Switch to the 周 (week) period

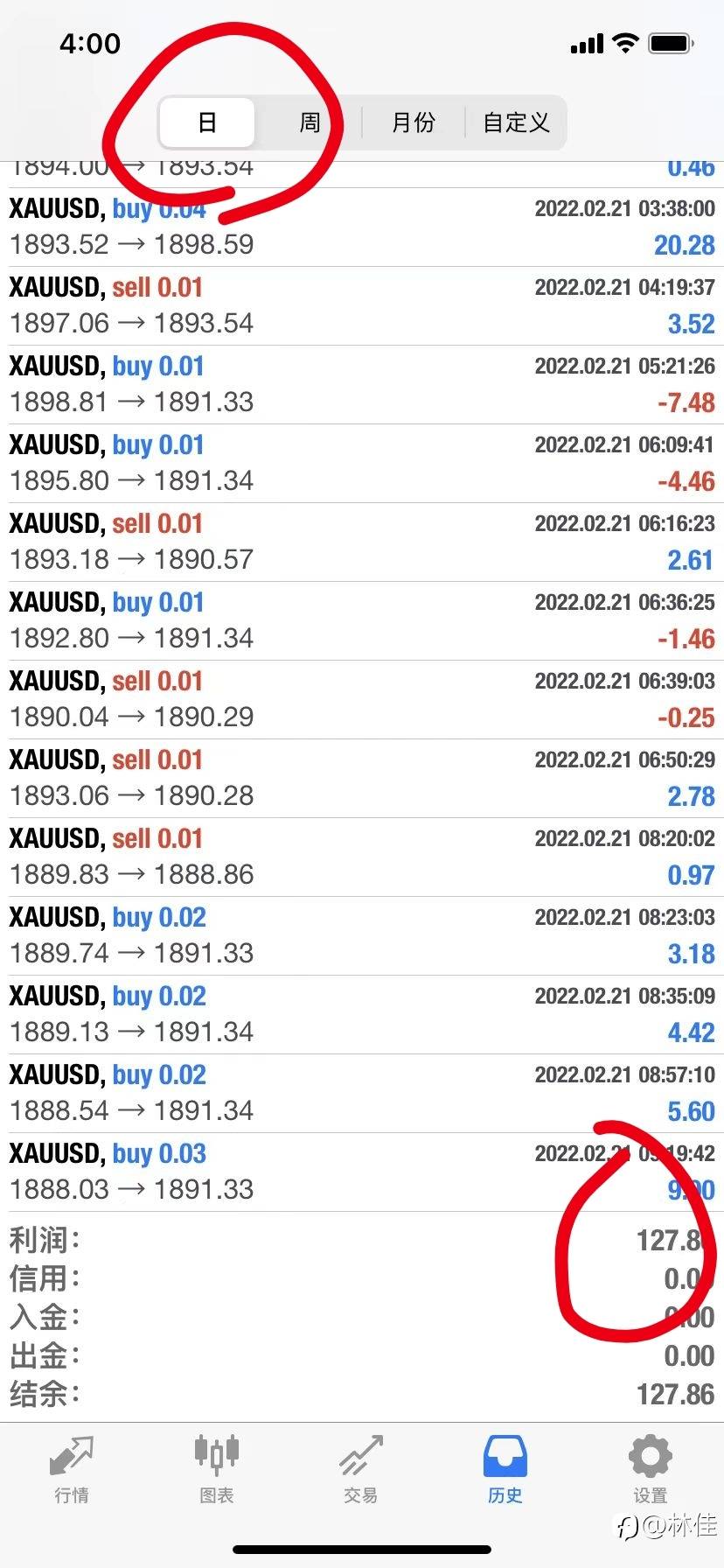(310, 122)
